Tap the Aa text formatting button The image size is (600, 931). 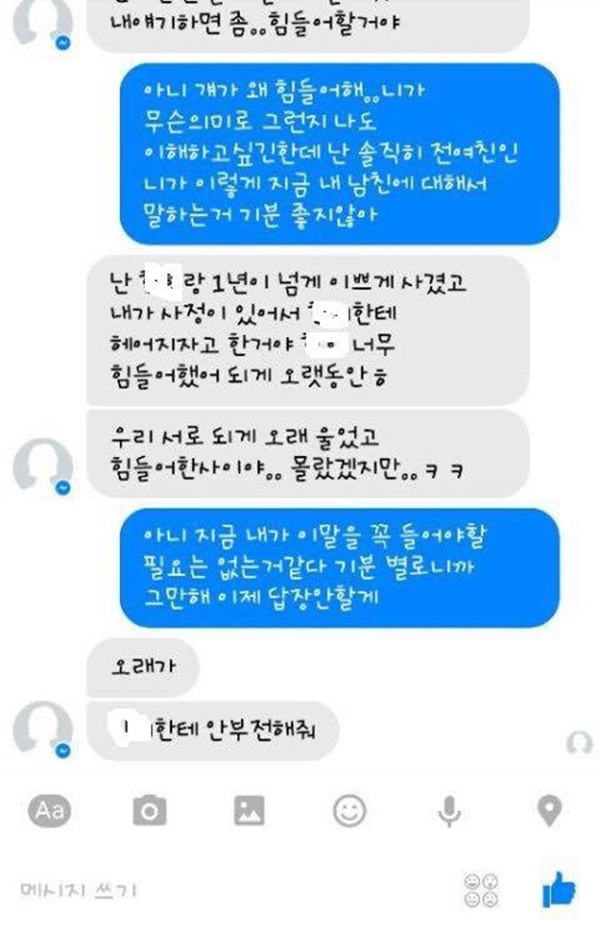[50, 810]
